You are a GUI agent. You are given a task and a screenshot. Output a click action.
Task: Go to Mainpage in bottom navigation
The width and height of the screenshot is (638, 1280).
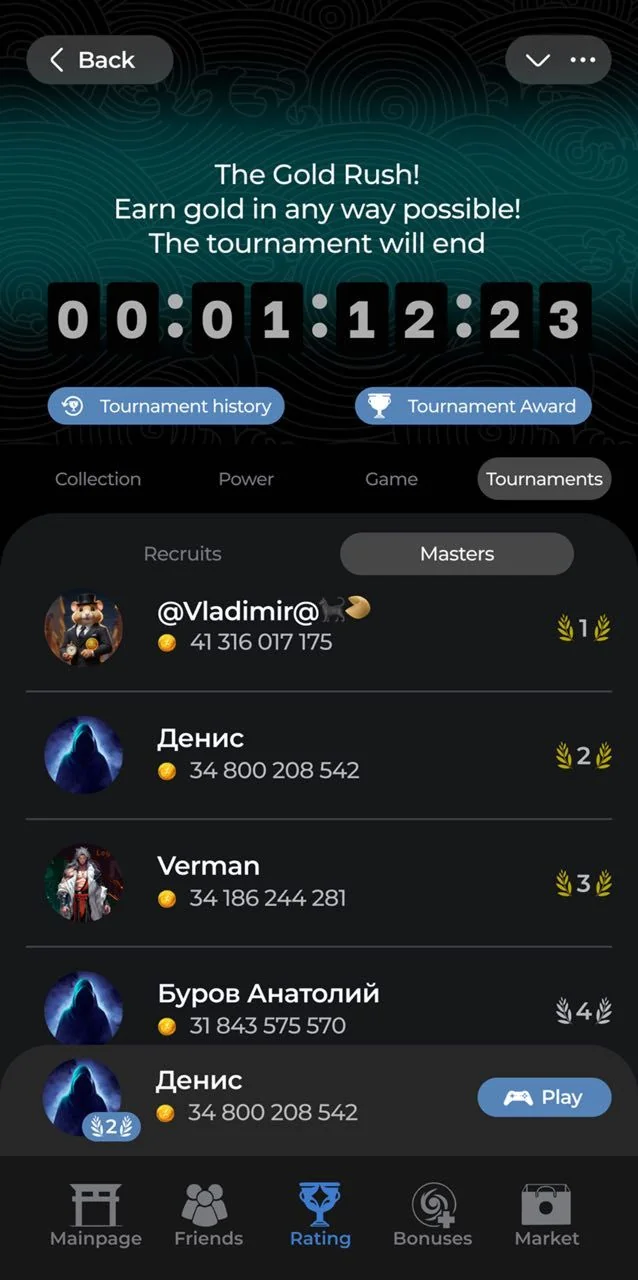click(x=96, y=1214)
